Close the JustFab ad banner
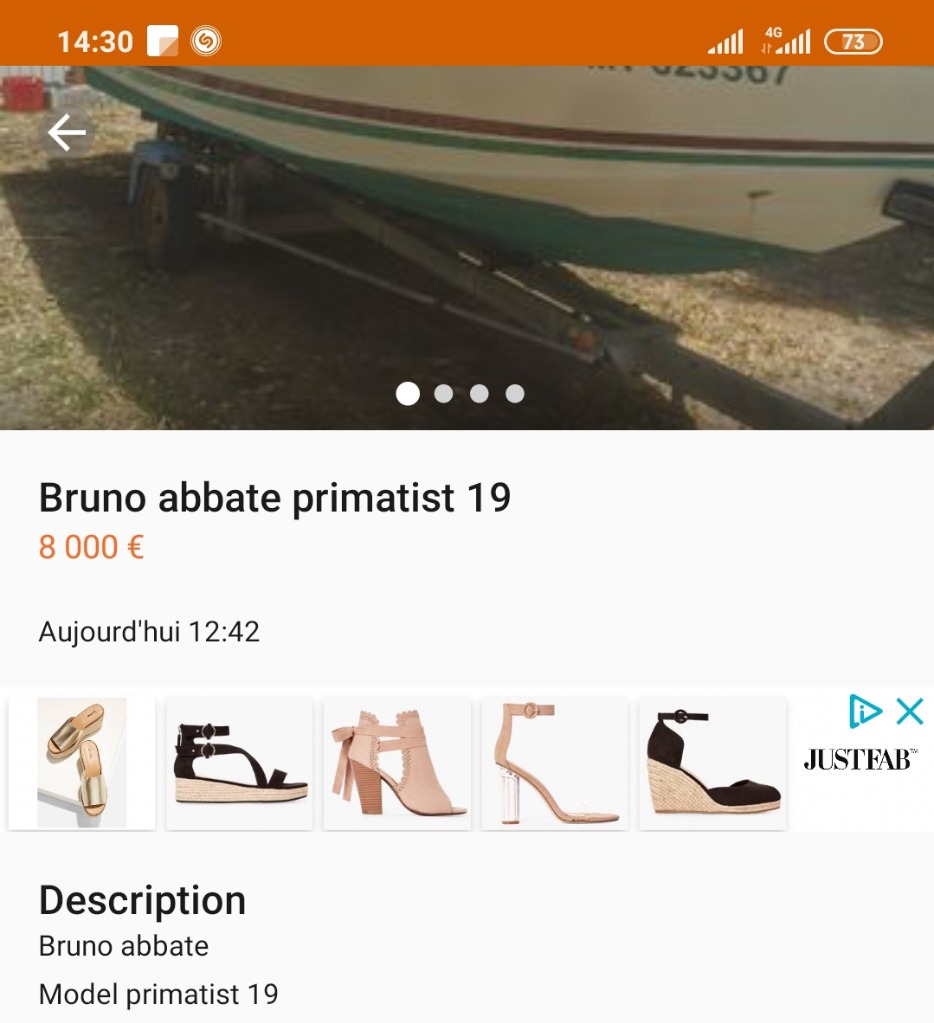 (x=909, y=712)
